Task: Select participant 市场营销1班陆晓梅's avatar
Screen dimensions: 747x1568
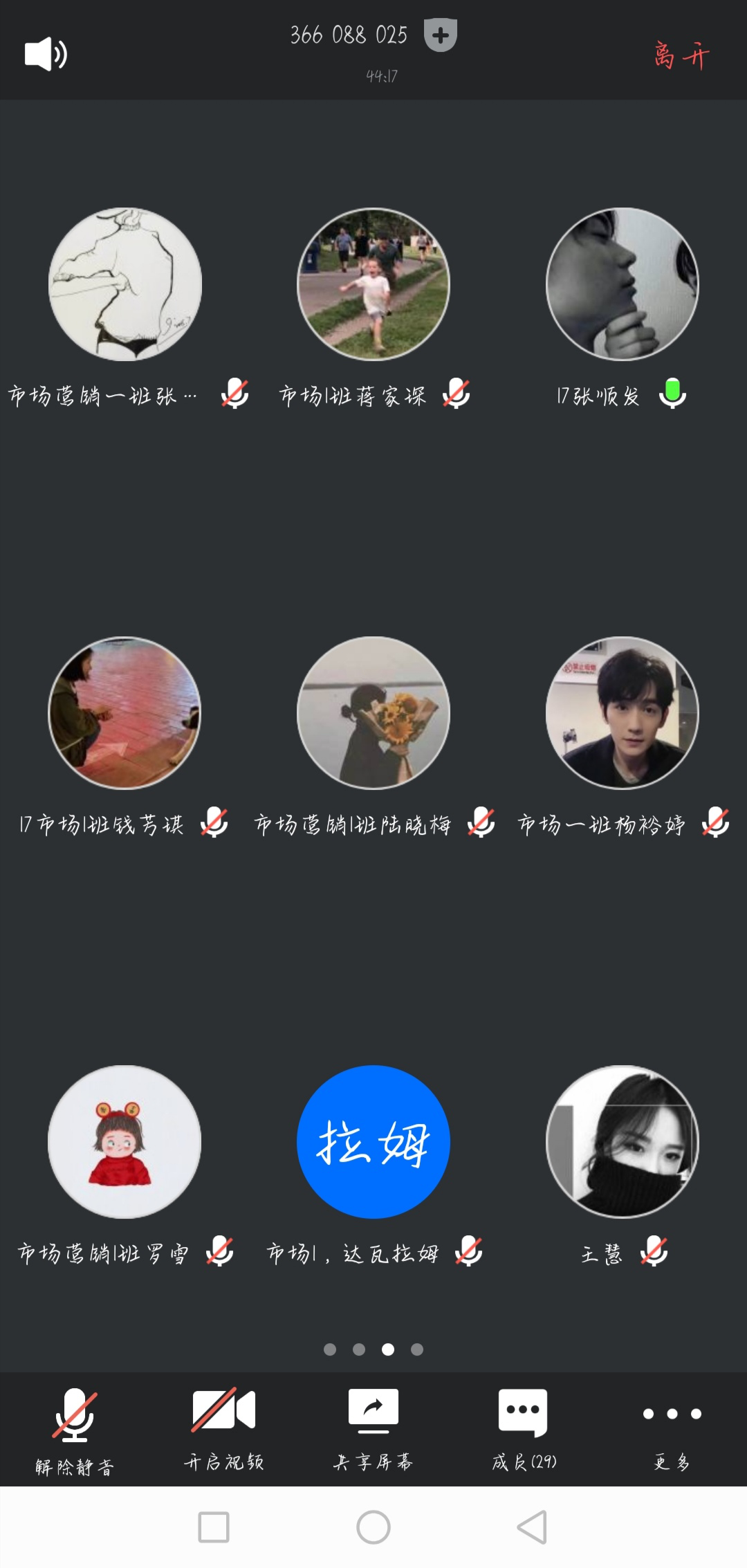Action: click(373, 712)
